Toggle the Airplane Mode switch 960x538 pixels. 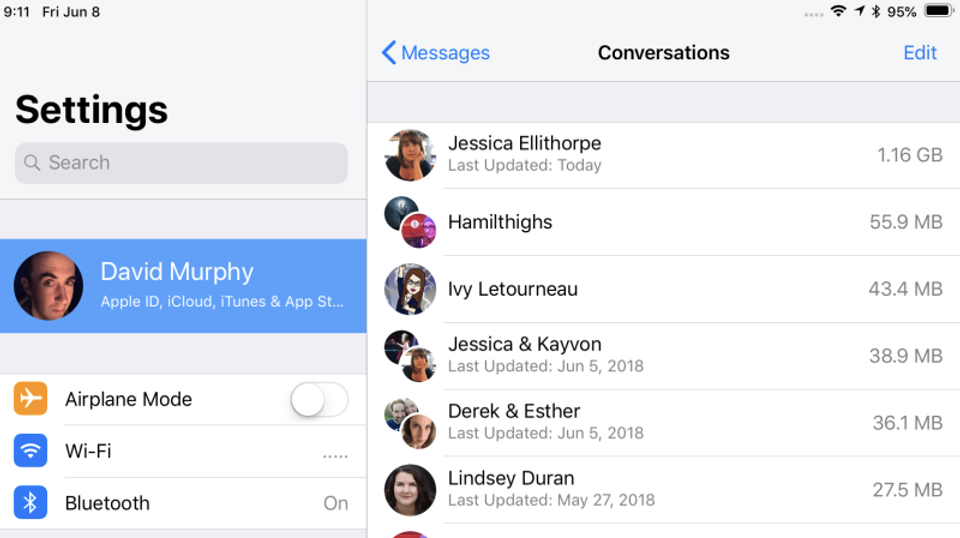(319, 400)
